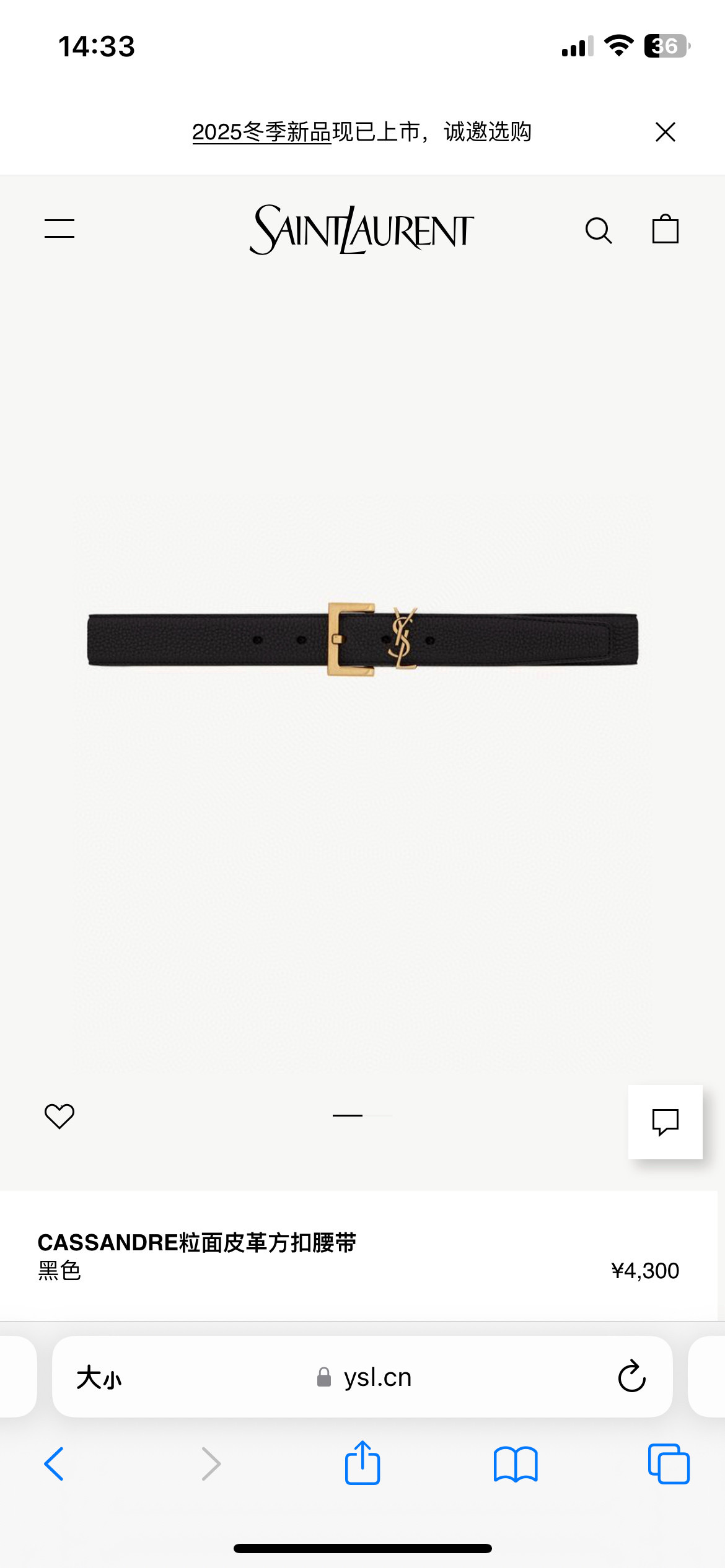Open the chat support bubble
Screen dimensions: 725x1568
click(x=666, y=1122)
